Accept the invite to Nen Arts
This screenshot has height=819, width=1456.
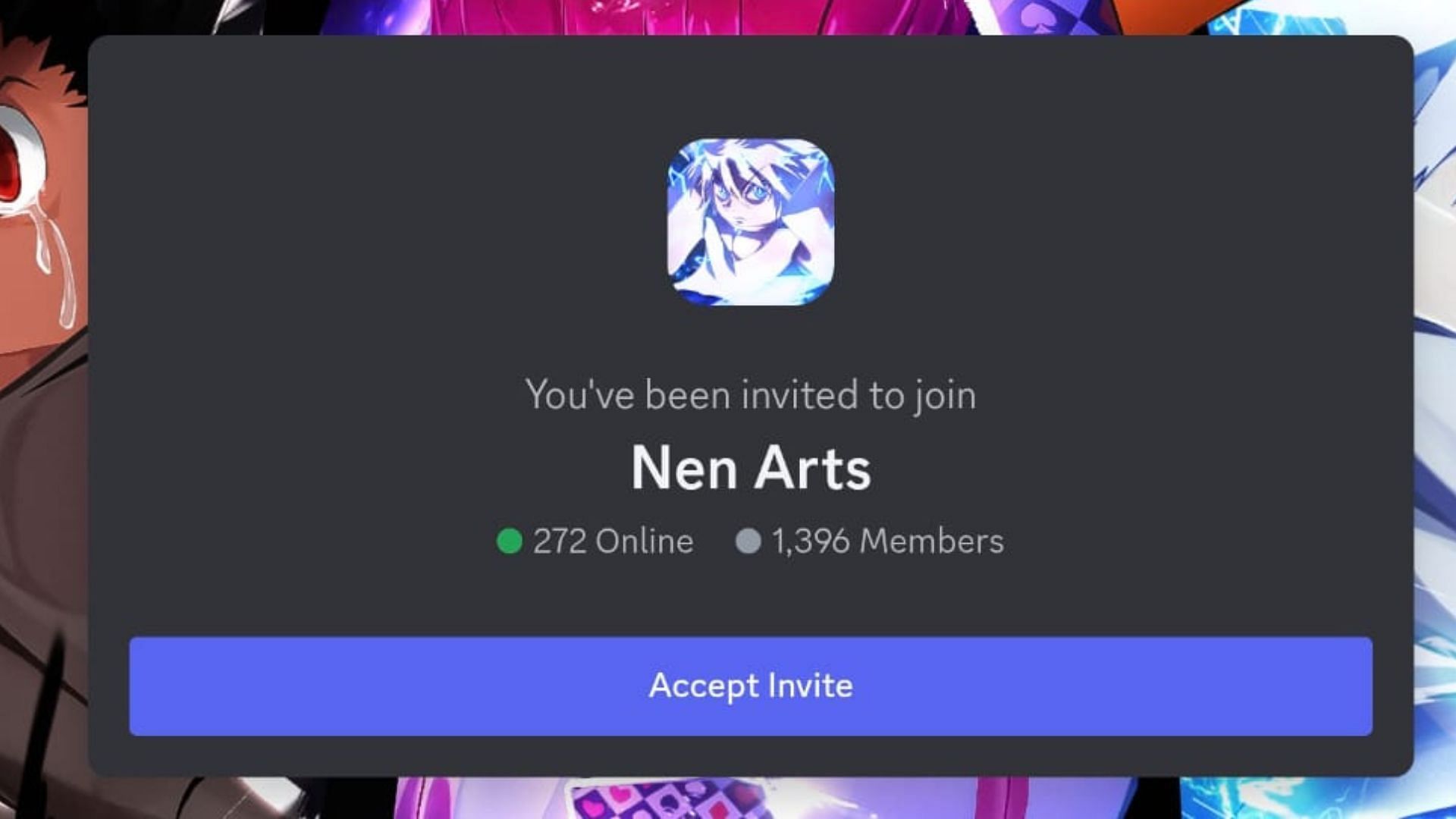(x=751, y=686)
